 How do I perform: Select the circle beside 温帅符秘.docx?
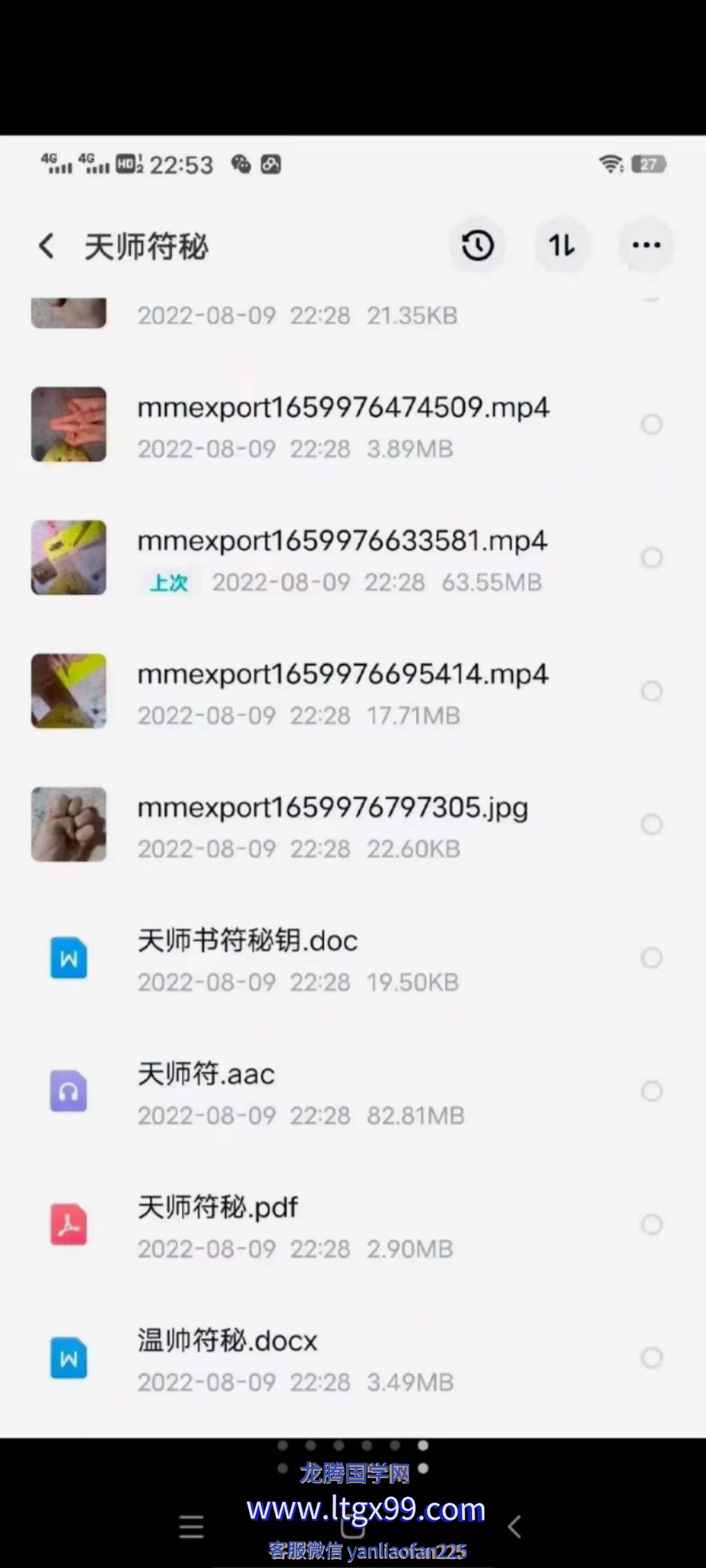(652, 1358)
